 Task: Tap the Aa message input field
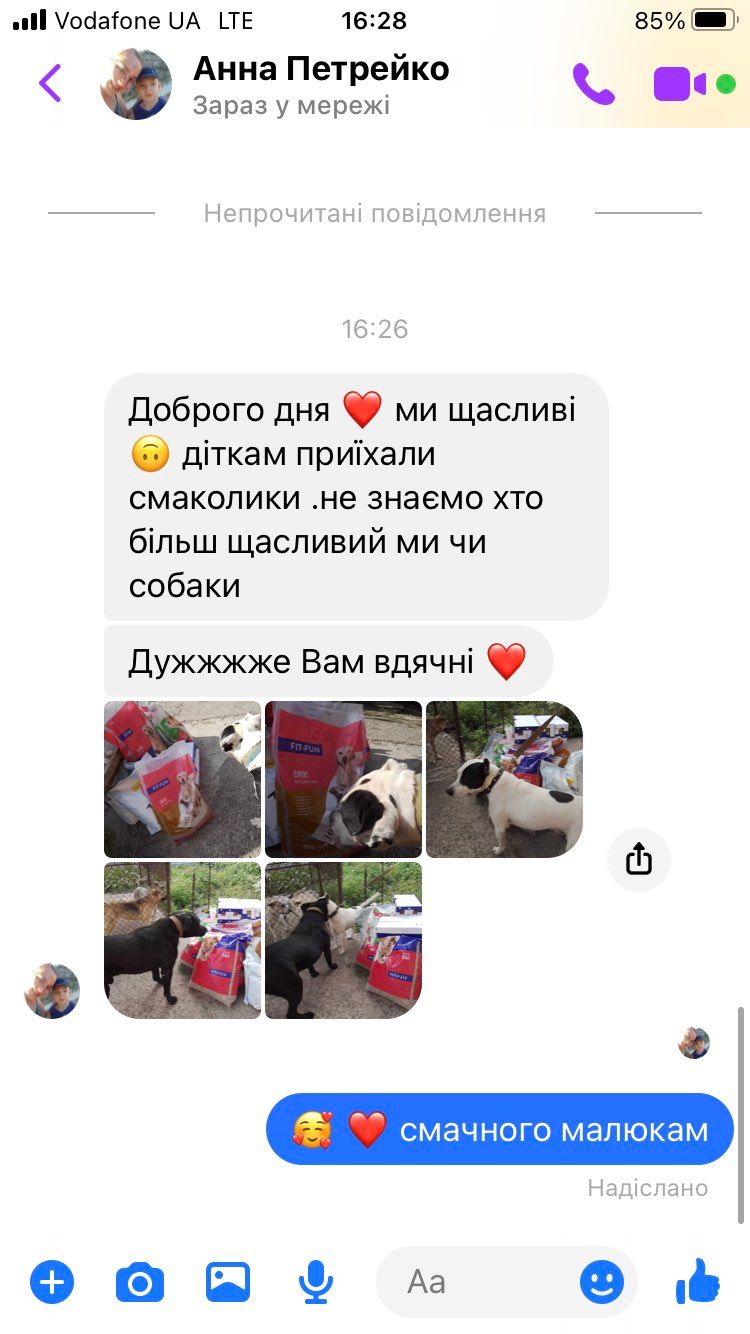tap(480, 1281)
